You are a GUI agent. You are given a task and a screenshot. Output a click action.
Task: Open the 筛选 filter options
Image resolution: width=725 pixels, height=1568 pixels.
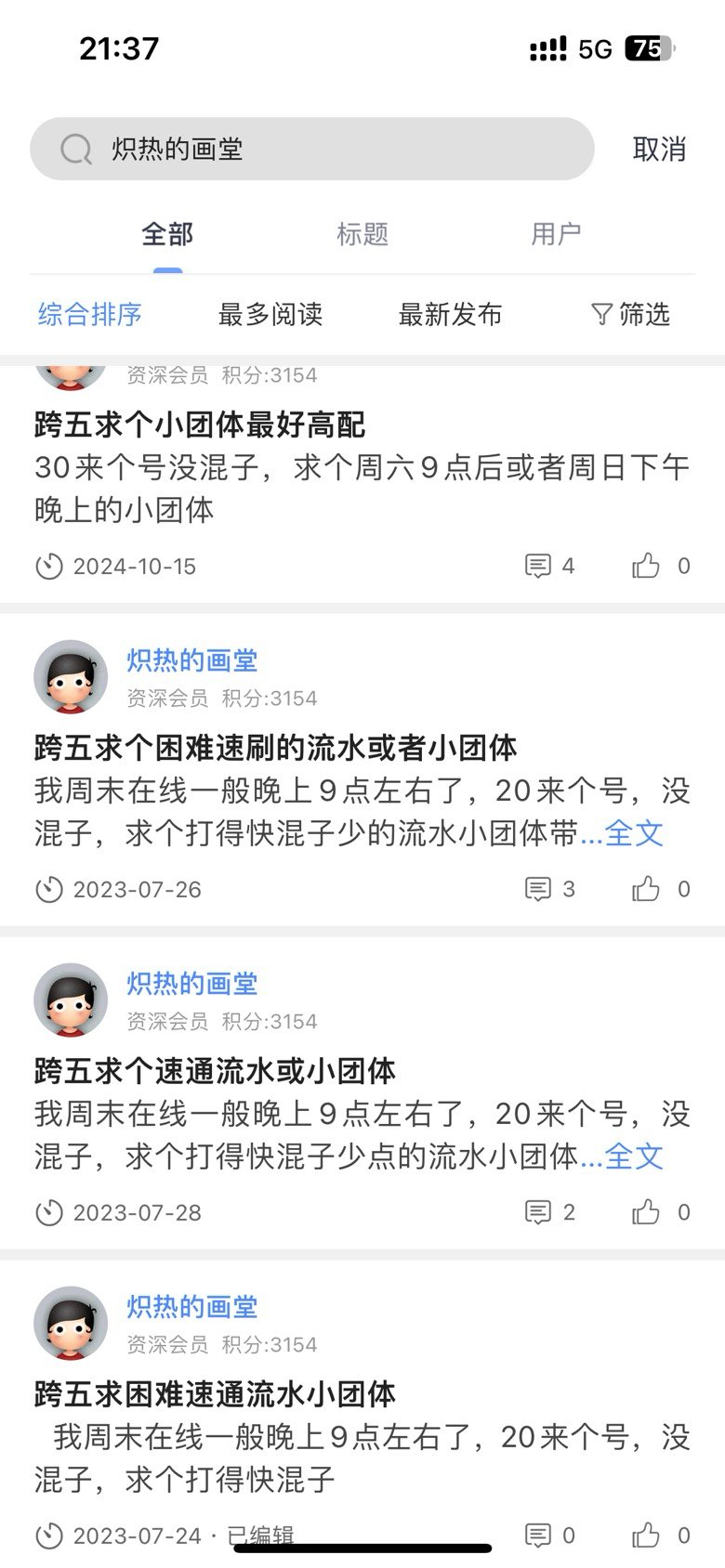coord(630,314)
